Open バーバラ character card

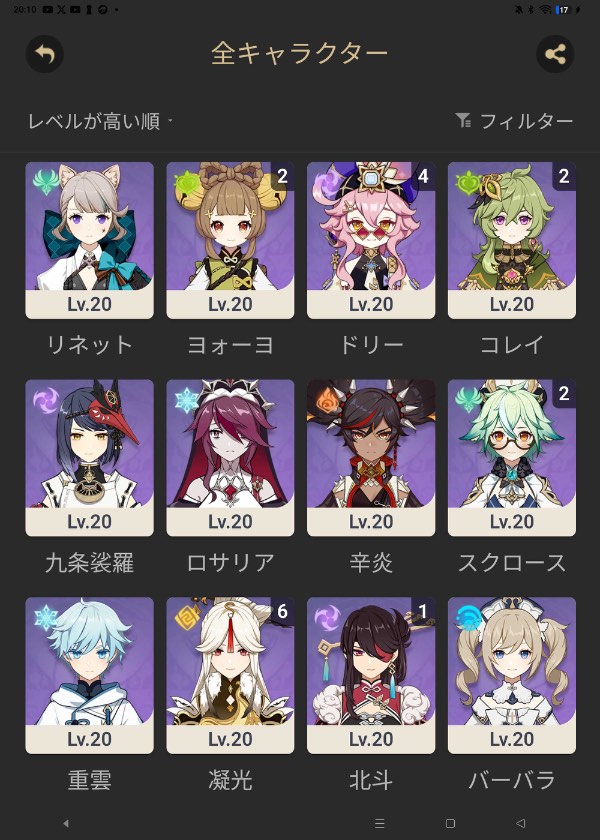click(x=511, y=675)
